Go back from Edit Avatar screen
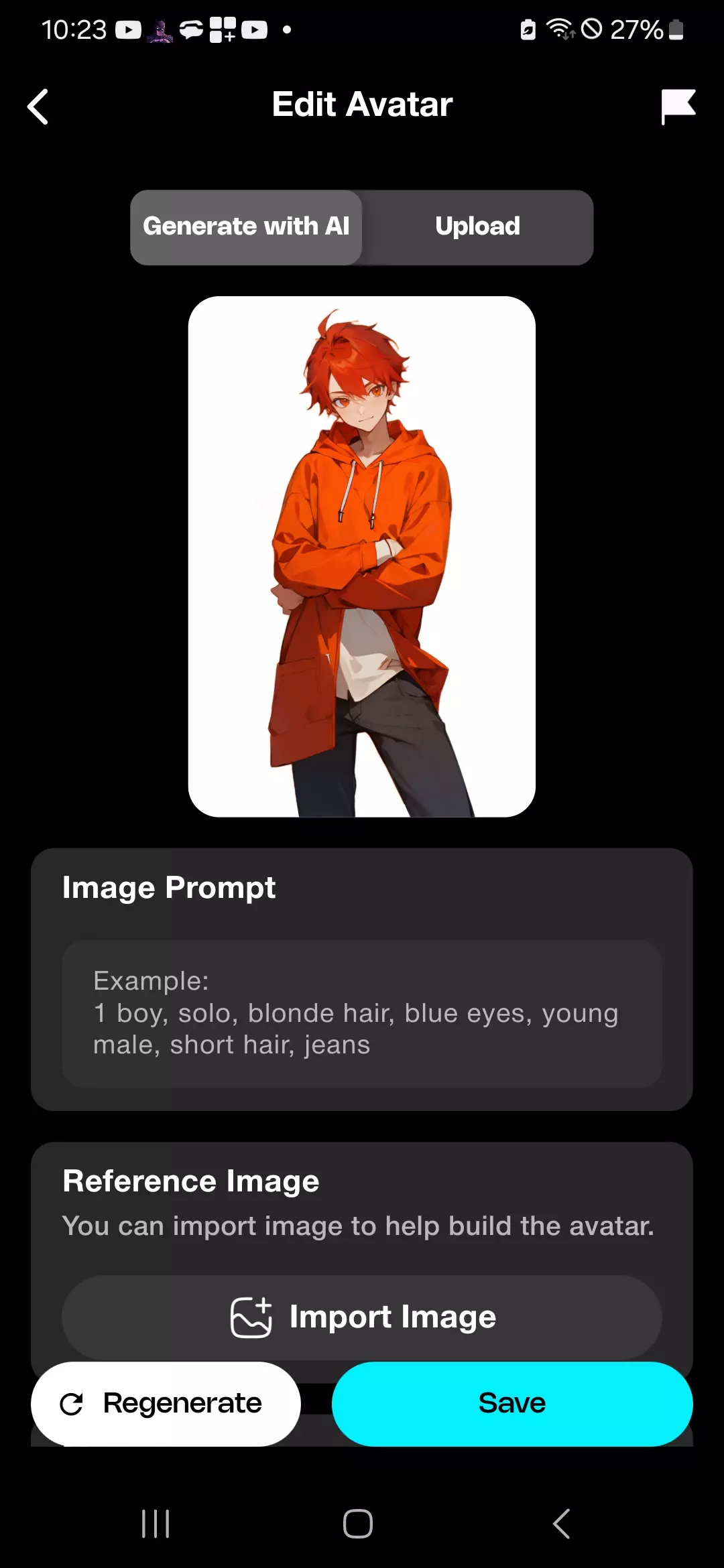 click(38, 107)
